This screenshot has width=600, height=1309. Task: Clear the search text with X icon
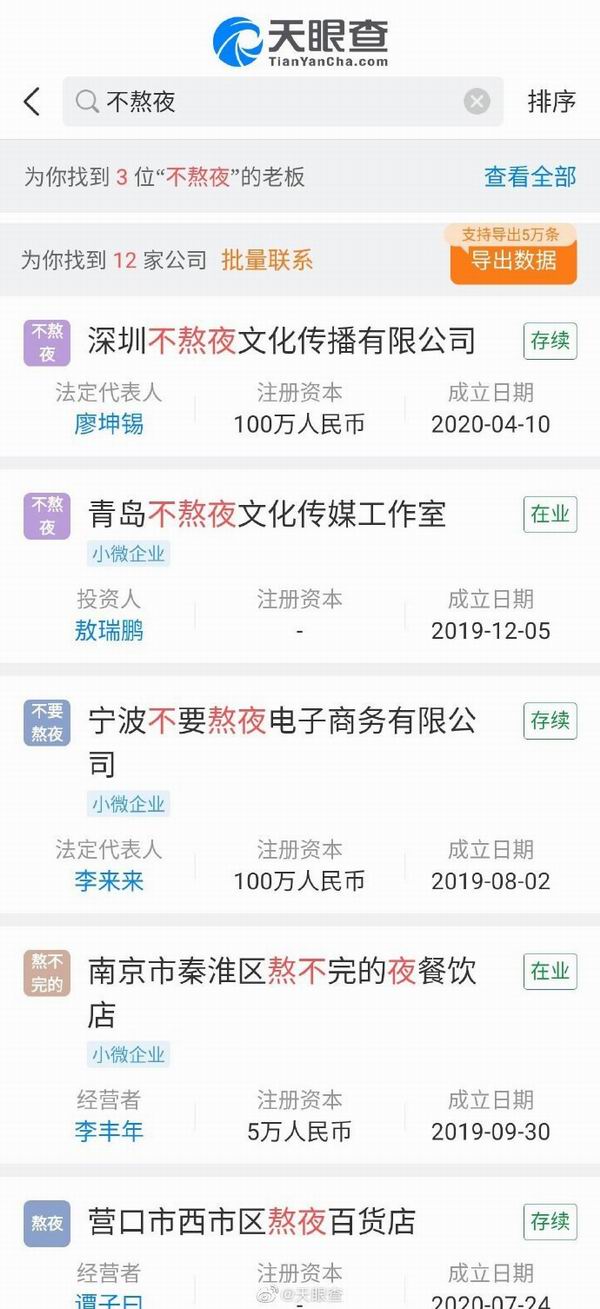click(x=477, y=101)
